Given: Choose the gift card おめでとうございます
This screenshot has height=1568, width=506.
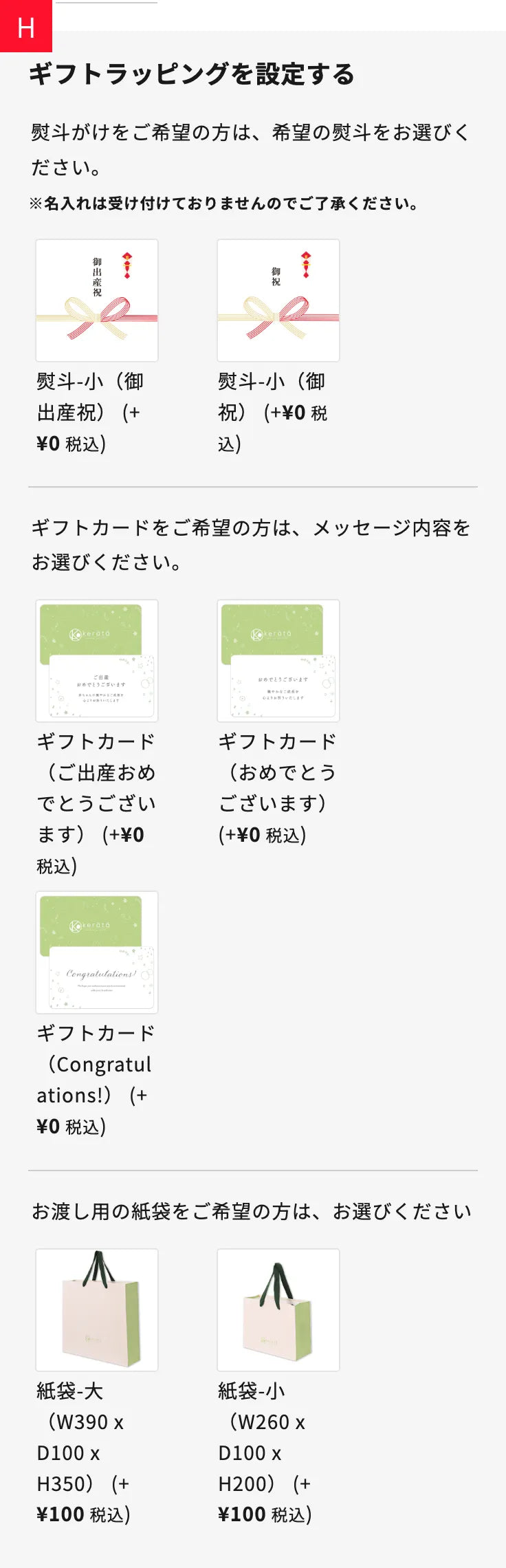Looking at the screenshot, I should point(278,661).
